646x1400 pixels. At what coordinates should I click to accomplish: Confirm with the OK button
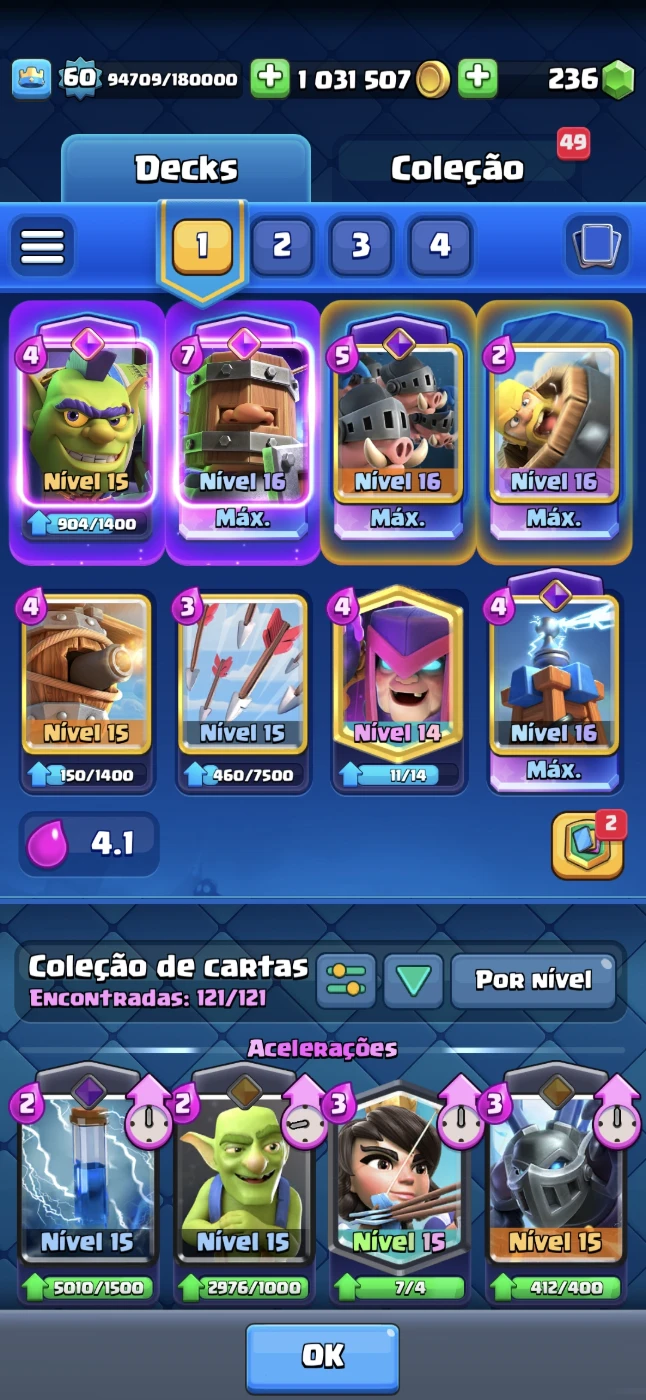322,1356
